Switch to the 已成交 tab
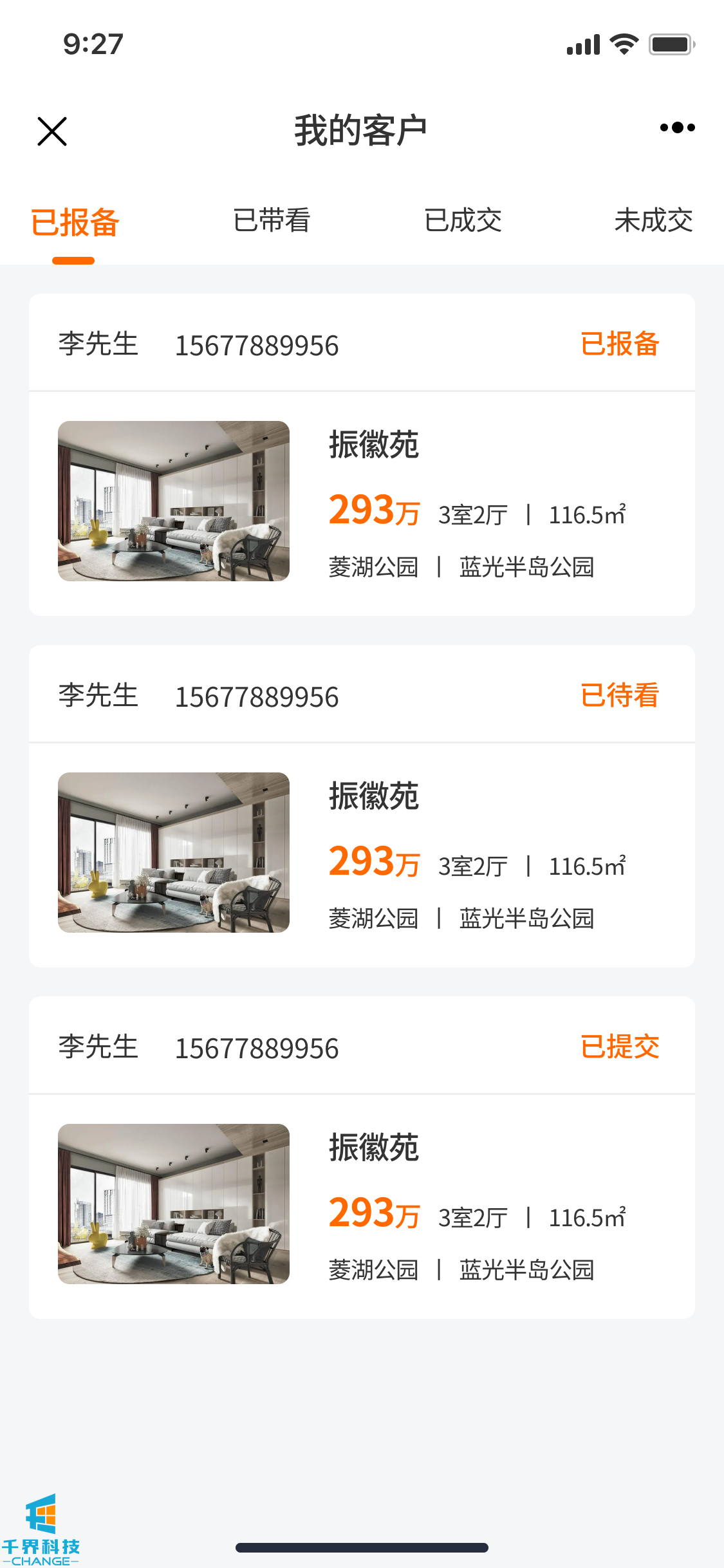 coord(463,221)
